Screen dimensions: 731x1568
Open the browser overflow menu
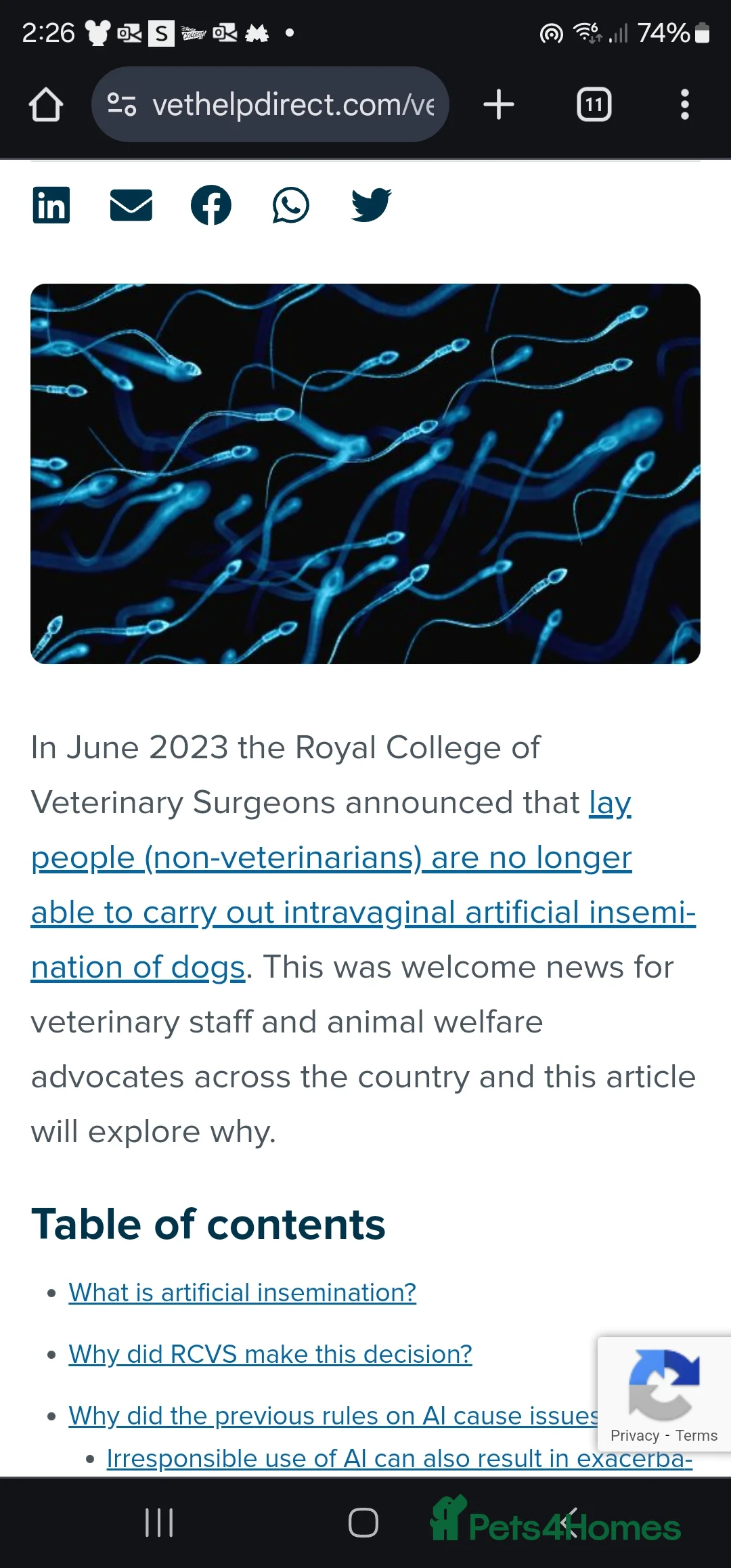click(x=684, y=105)
